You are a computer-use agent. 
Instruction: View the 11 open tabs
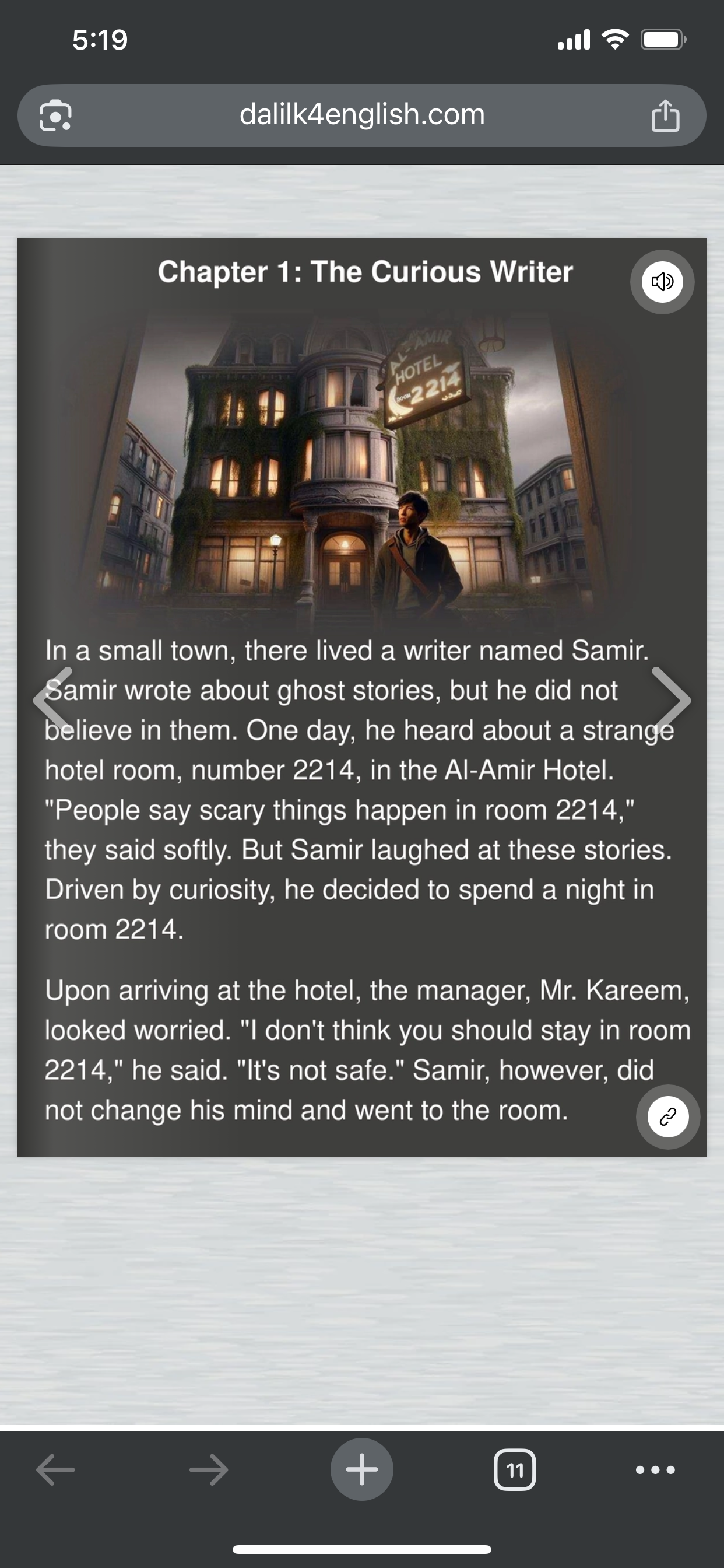point(515,1470)
